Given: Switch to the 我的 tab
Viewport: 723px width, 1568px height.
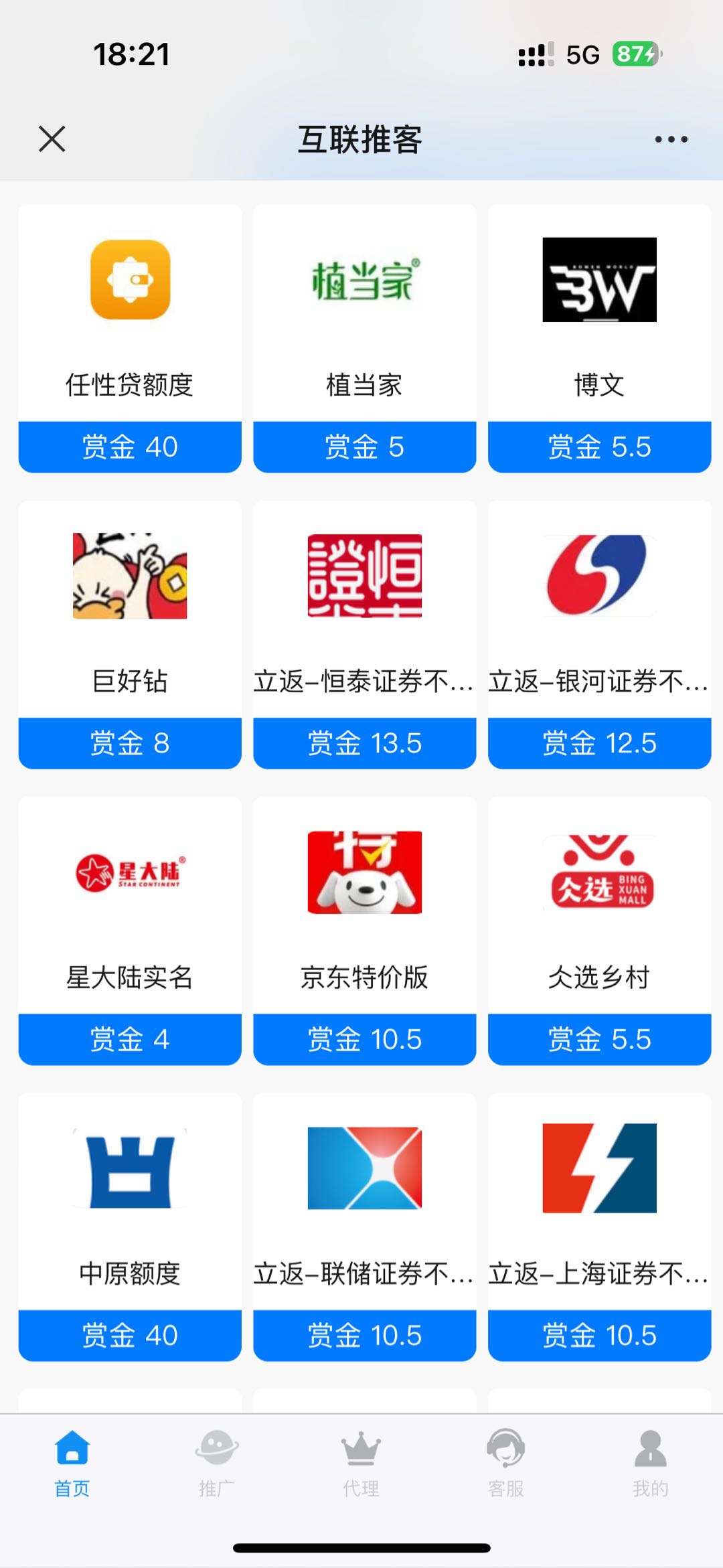Looking at the screenshot, I should pyautogui.click(x=650, y=1464).
